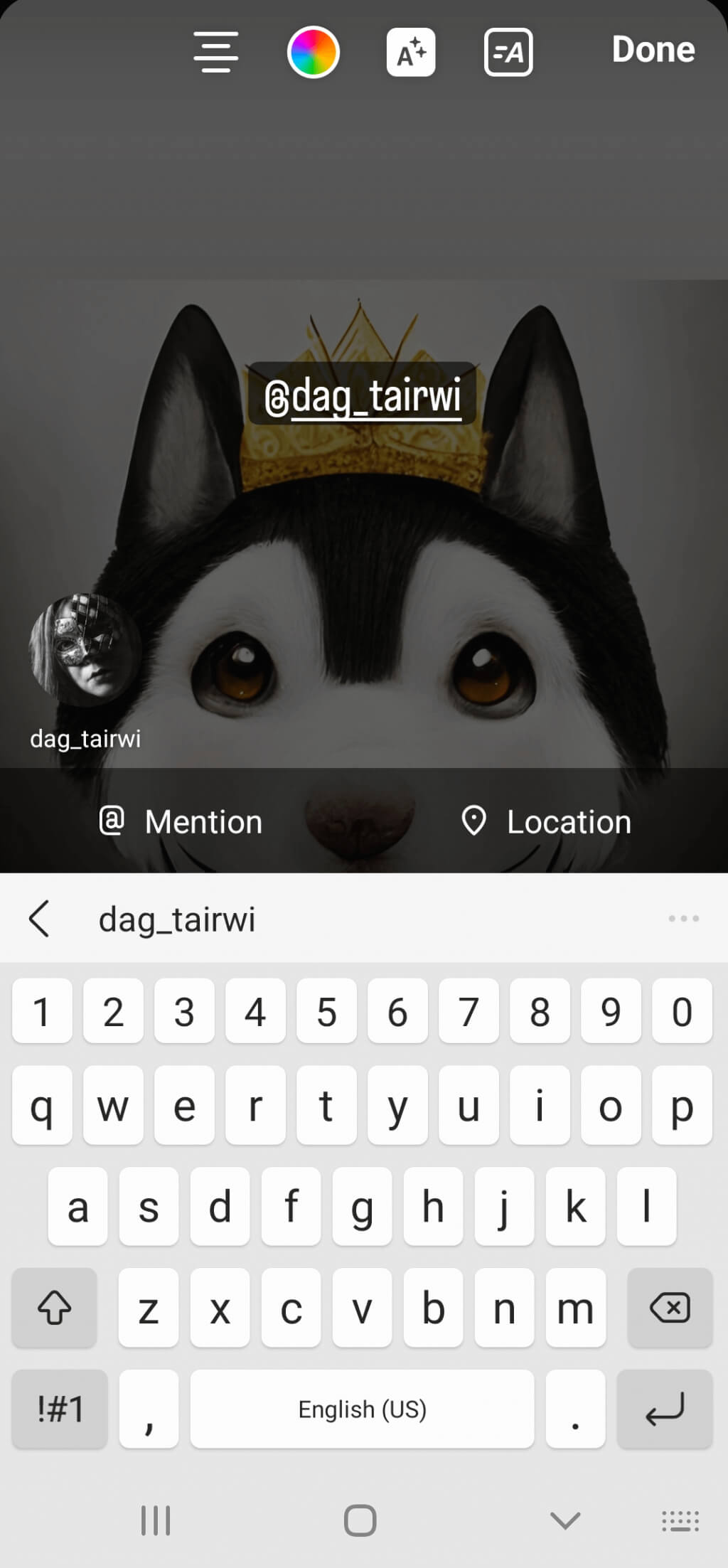Toggle the text background style

pos(508,52)
